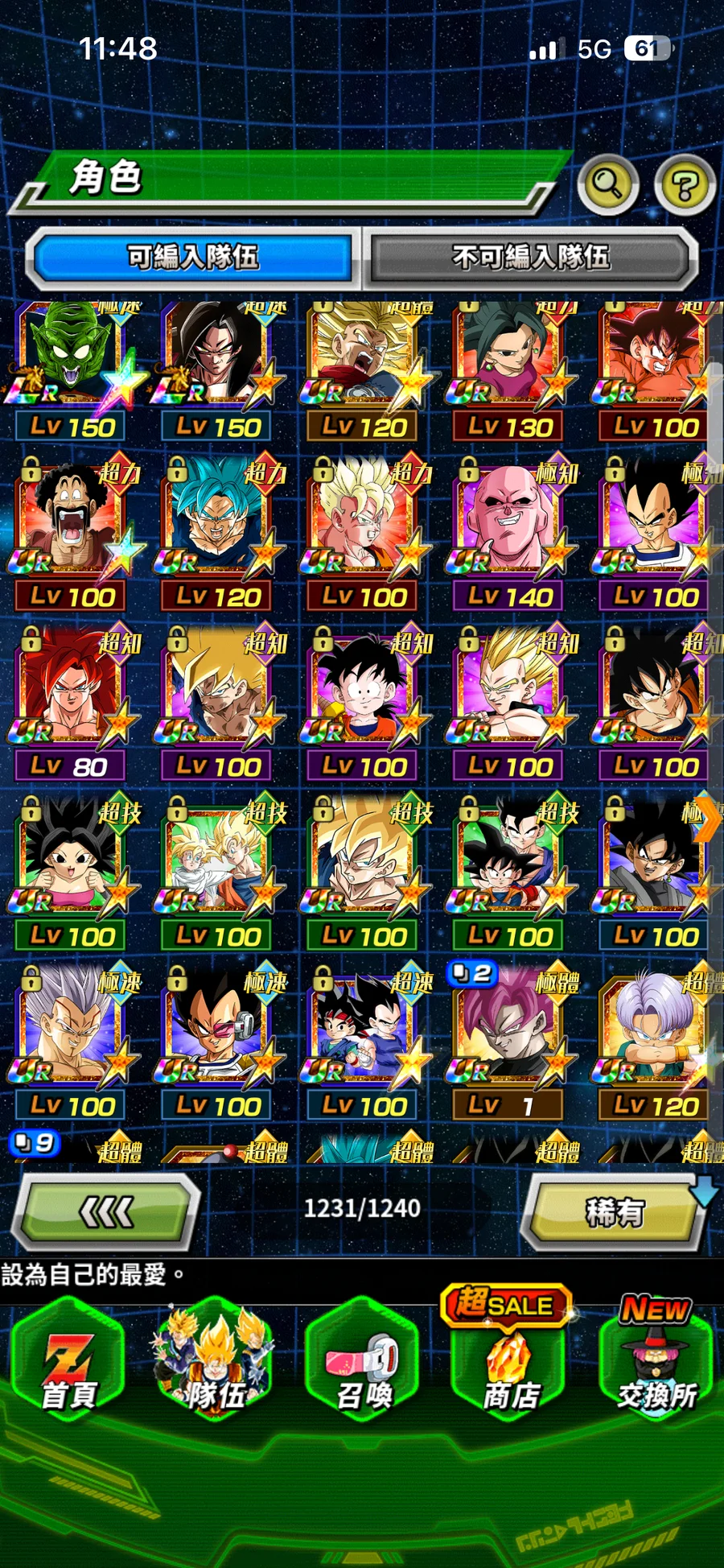724x1568 pixels.
Task: Select the kid Goten Lv 100 card
Action: click(363, 694)
